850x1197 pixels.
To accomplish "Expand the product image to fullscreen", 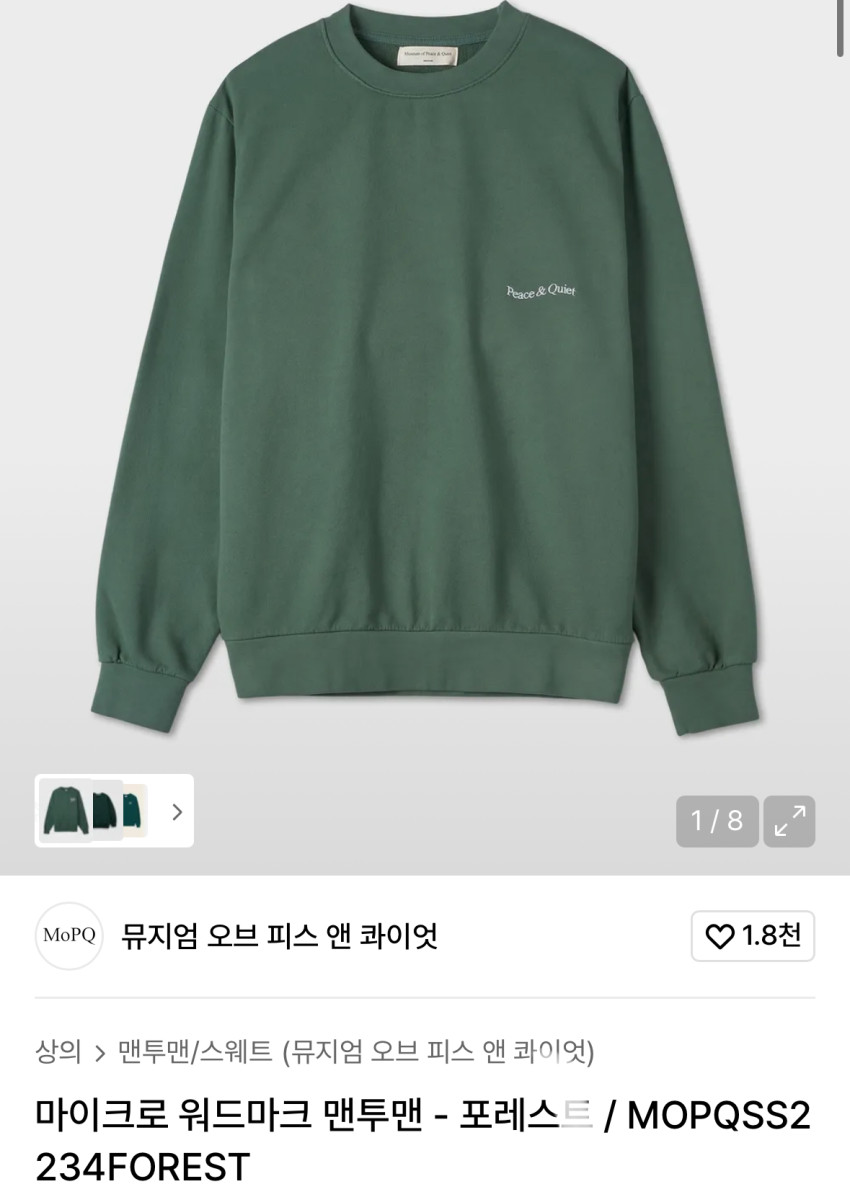I will (790, 821).
